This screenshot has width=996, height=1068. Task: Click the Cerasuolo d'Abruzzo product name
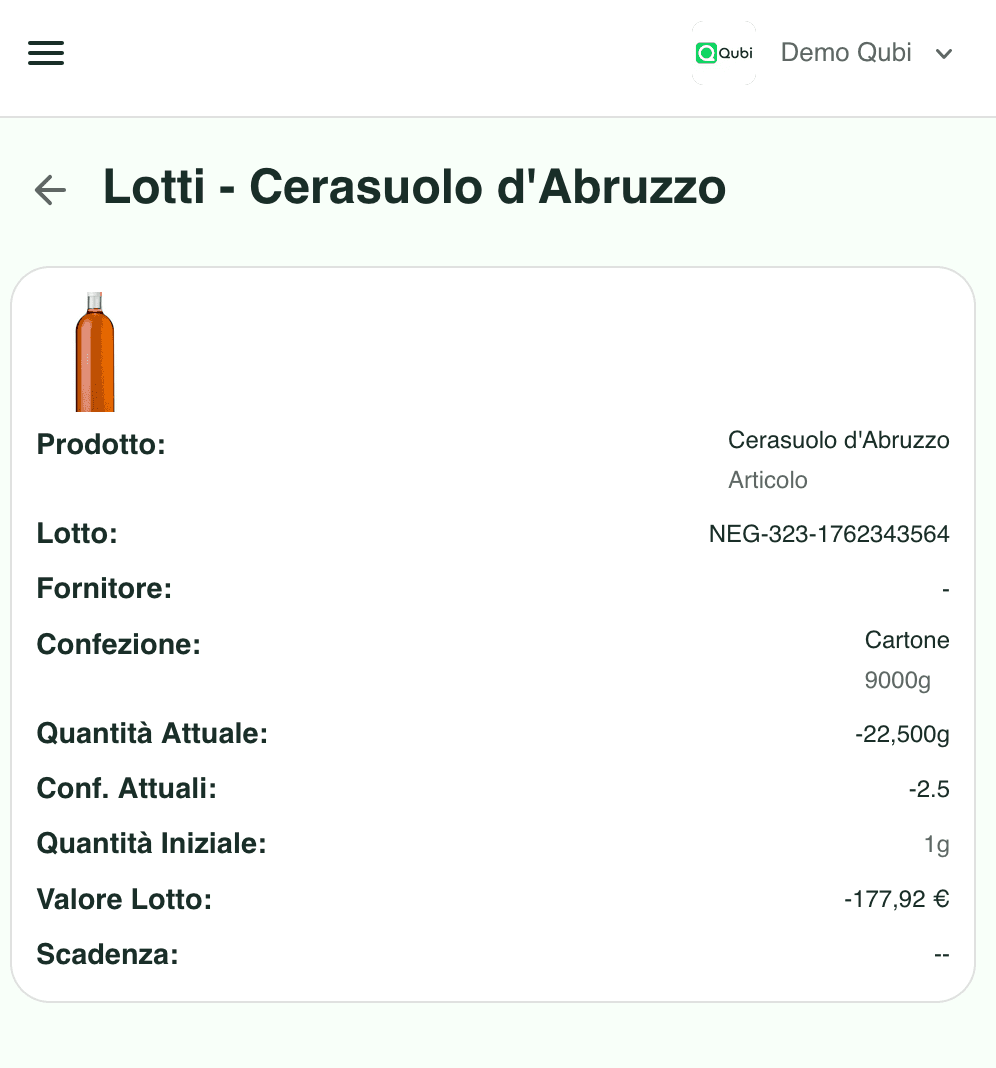tap(839, 440)
